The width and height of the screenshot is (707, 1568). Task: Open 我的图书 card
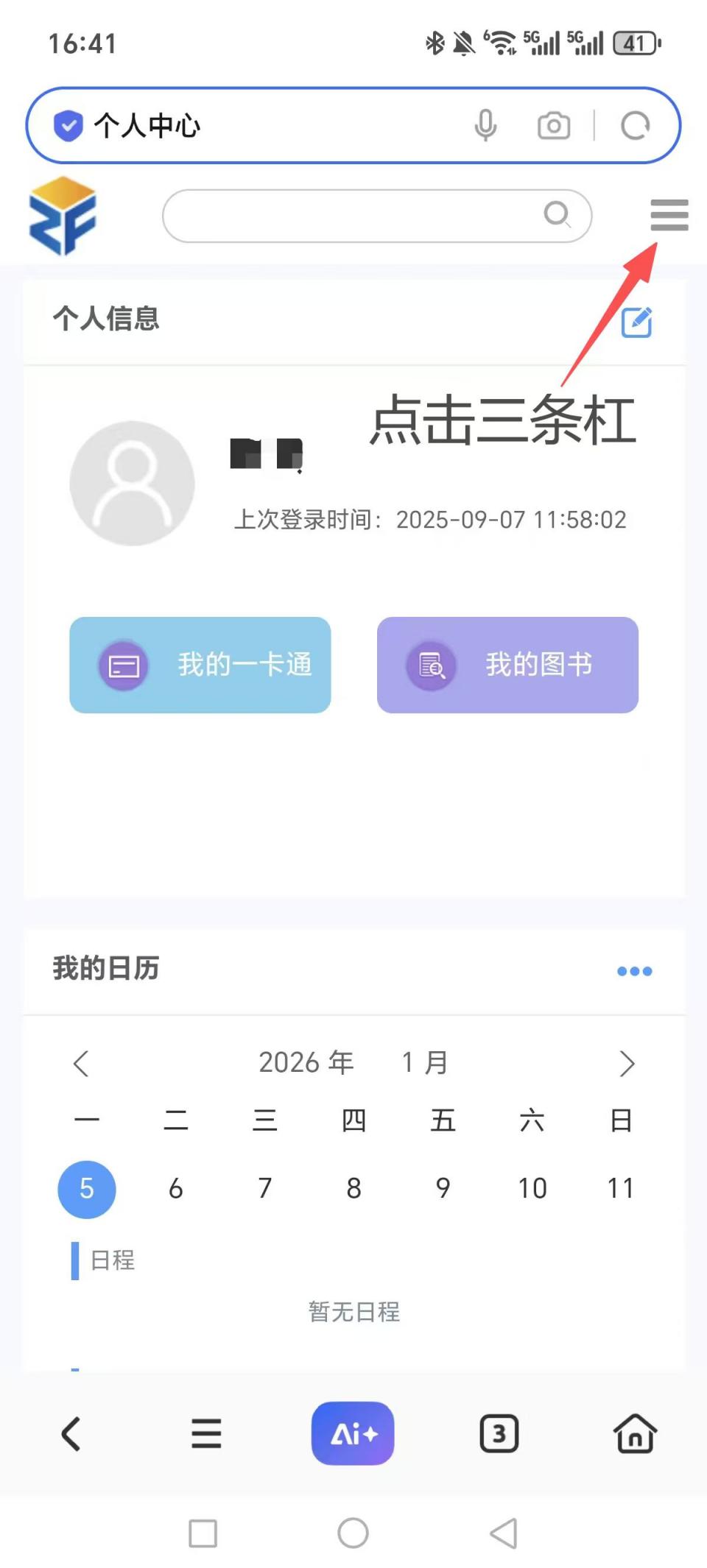(507, 665)
